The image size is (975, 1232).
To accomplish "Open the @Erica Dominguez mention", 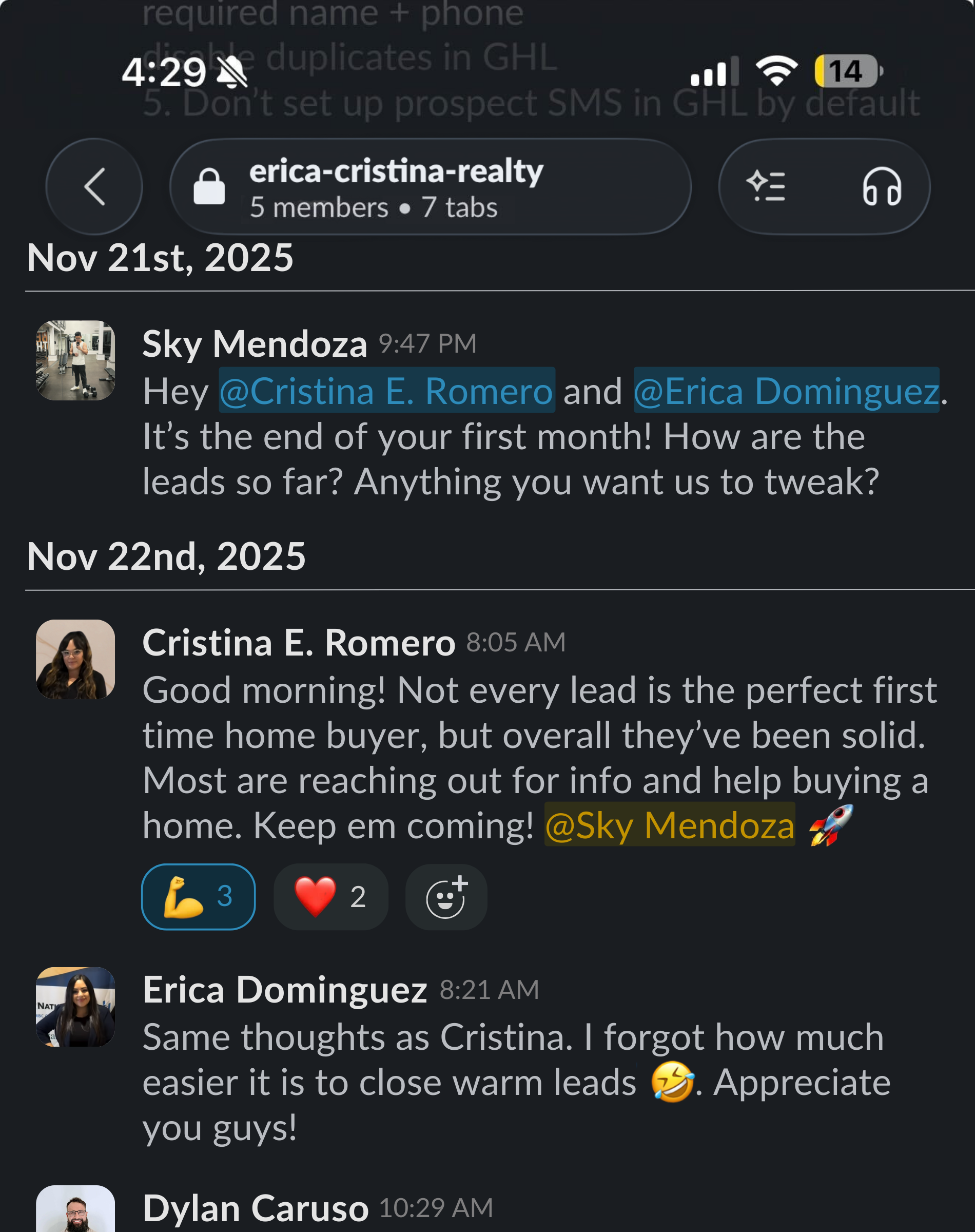I will pos(786,391).
